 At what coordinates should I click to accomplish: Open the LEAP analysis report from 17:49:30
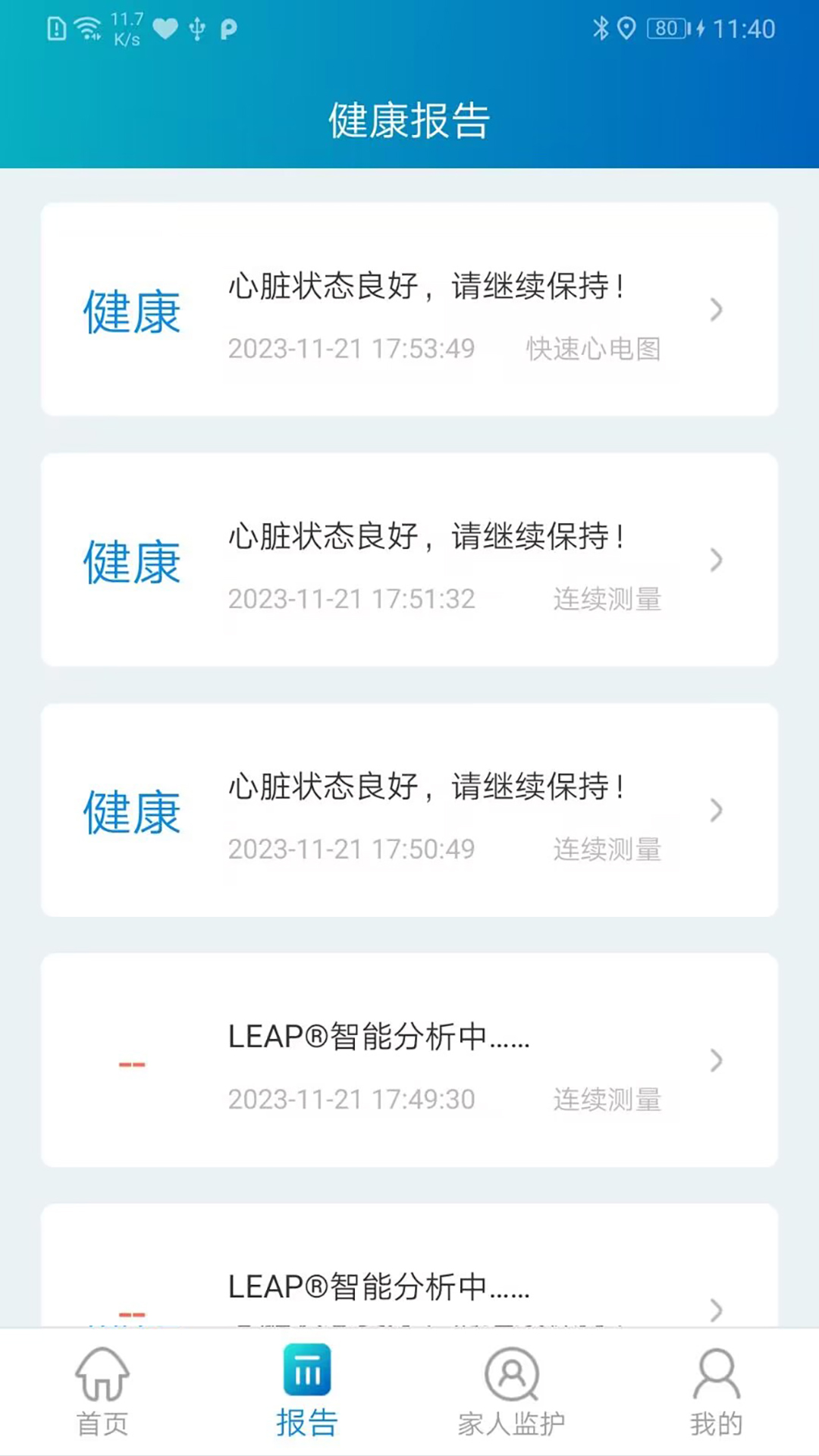tap(409, 1060)
